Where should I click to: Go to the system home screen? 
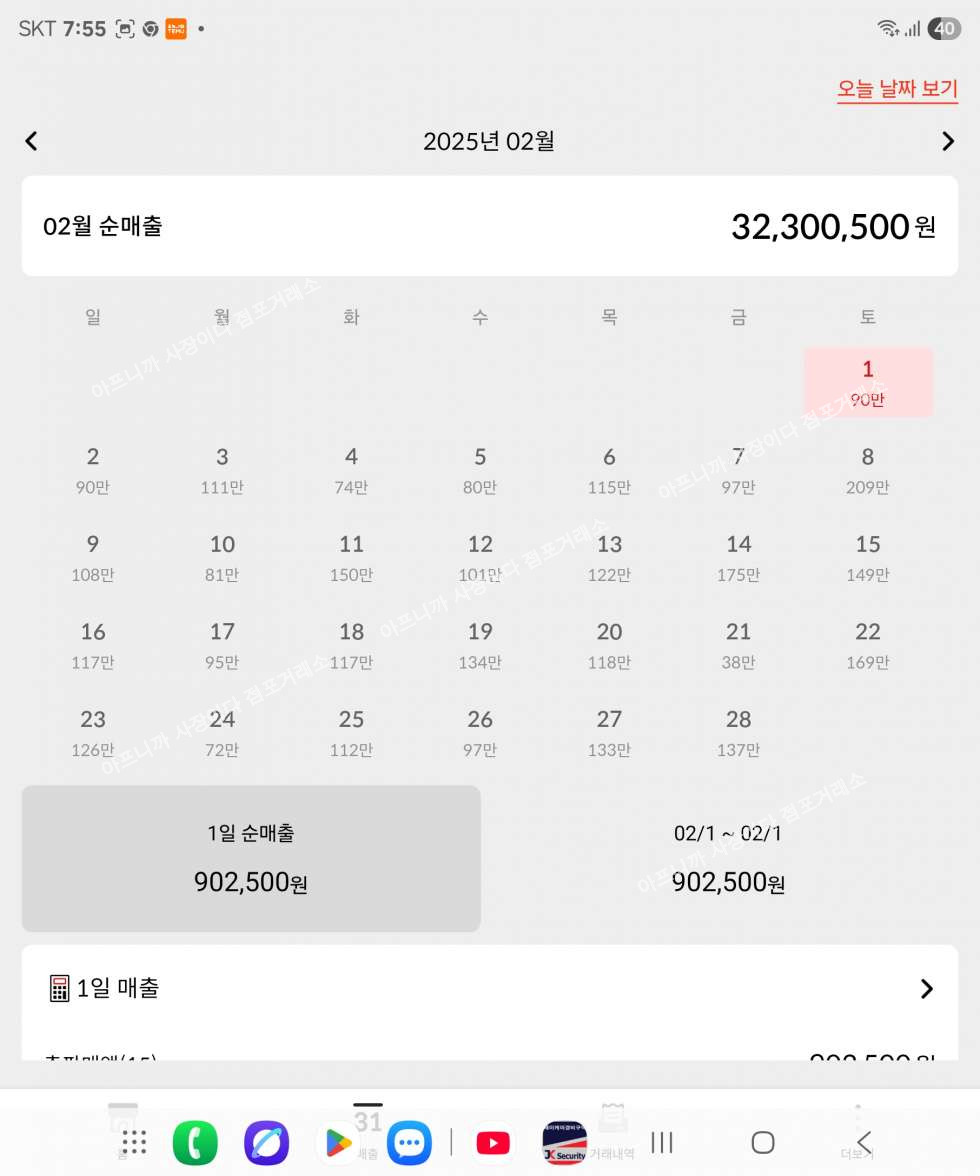pyautogui.click(x=763, y=1143)
